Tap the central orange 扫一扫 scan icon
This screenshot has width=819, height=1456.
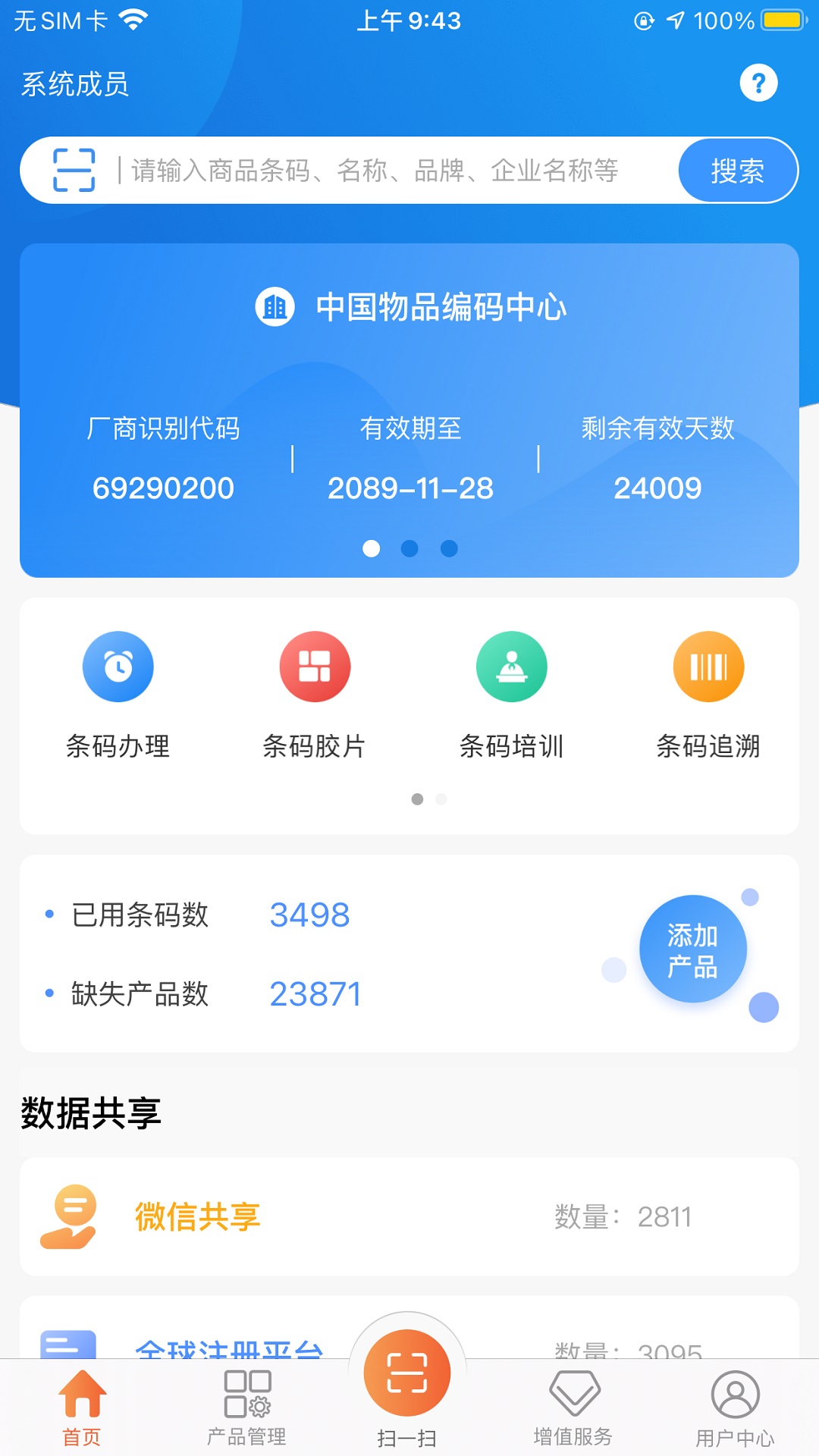[x=407, y=1371]
